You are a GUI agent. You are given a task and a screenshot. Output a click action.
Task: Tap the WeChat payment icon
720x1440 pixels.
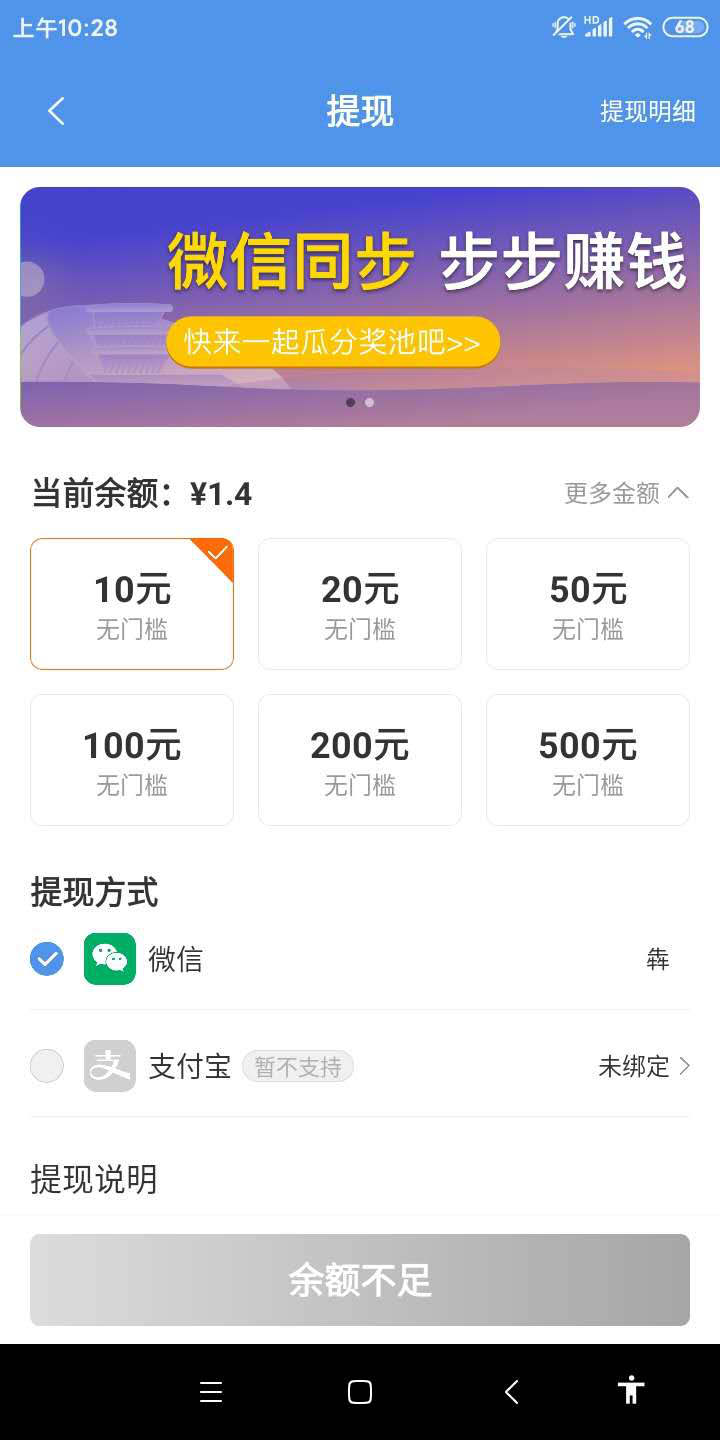click(110, 958)
